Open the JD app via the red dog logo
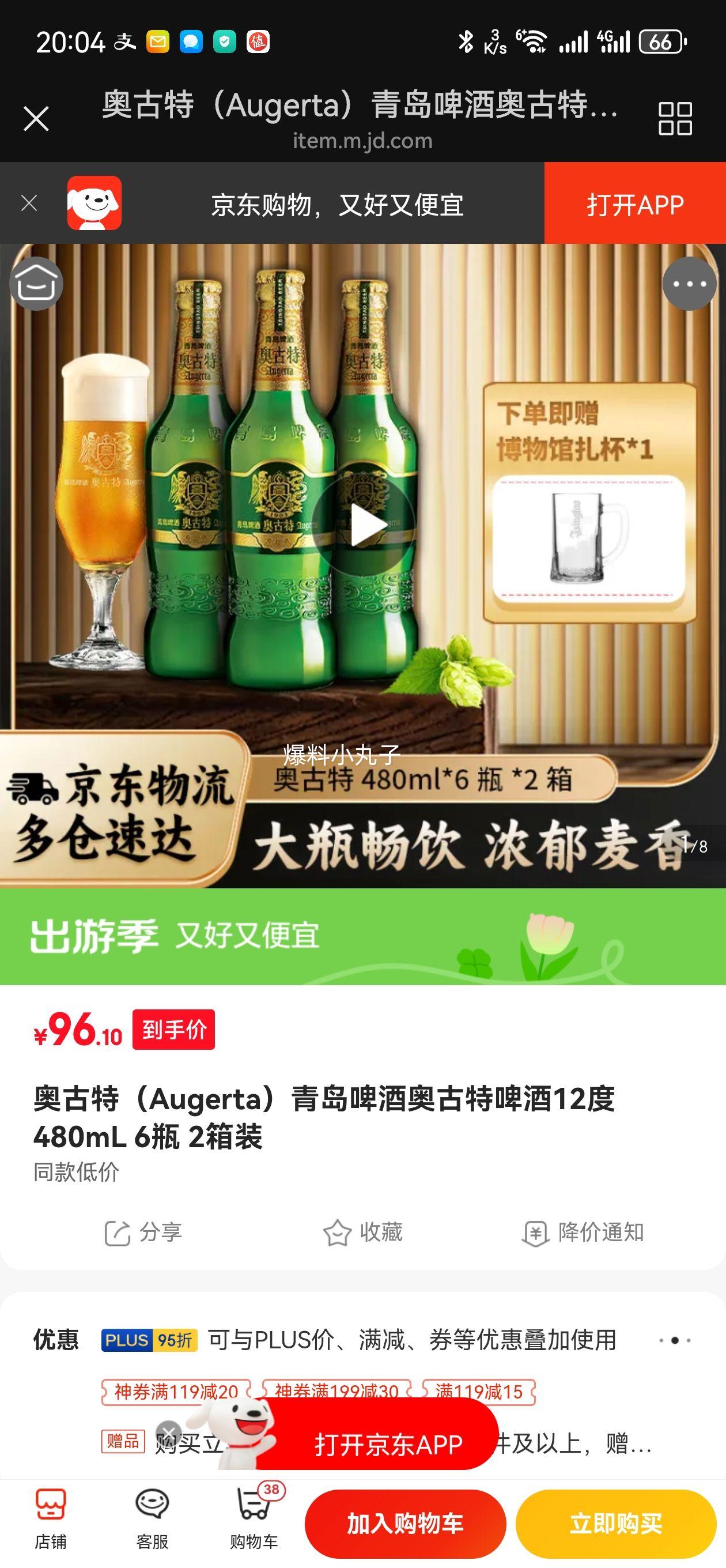 95,205
